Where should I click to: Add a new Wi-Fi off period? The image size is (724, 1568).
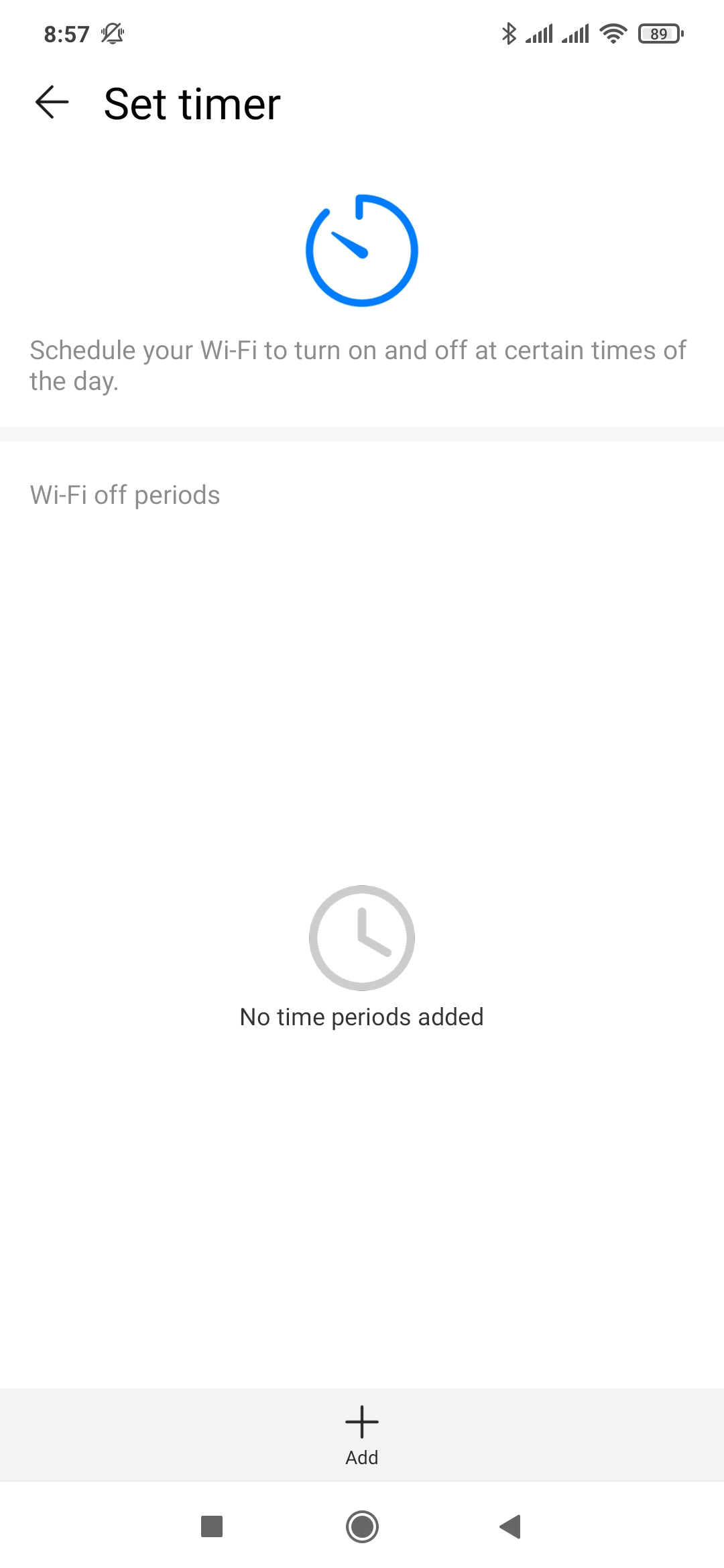(361, 1435)
